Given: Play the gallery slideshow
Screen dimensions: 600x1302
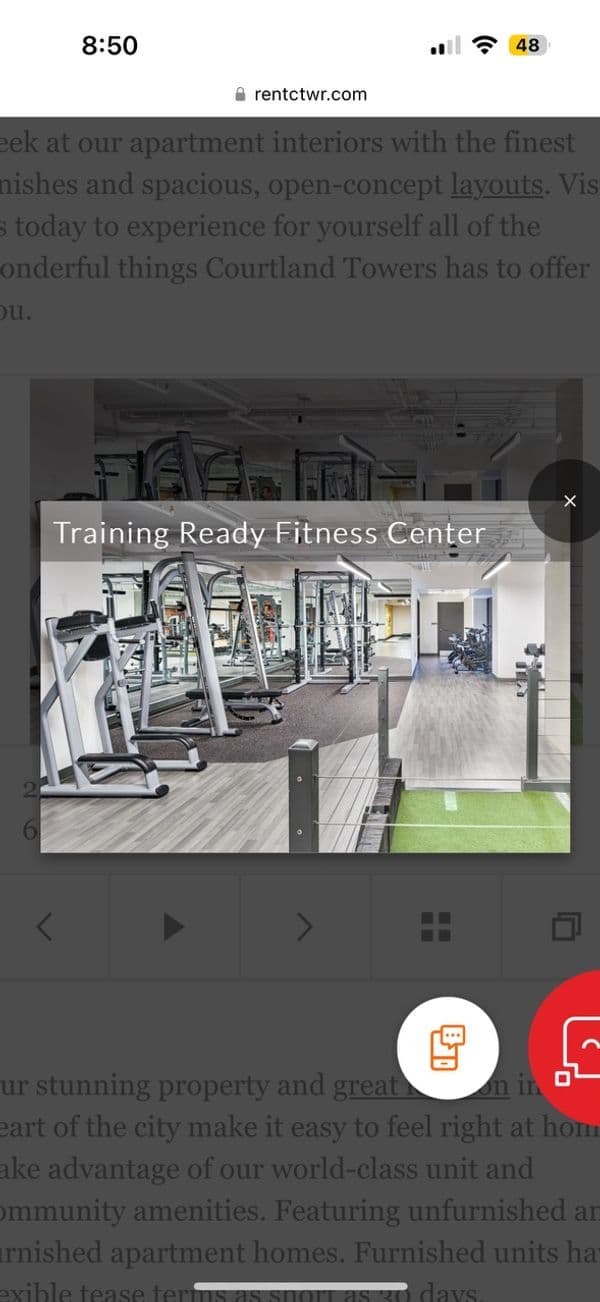Looking at the screenshot, I should pos(174,927).
